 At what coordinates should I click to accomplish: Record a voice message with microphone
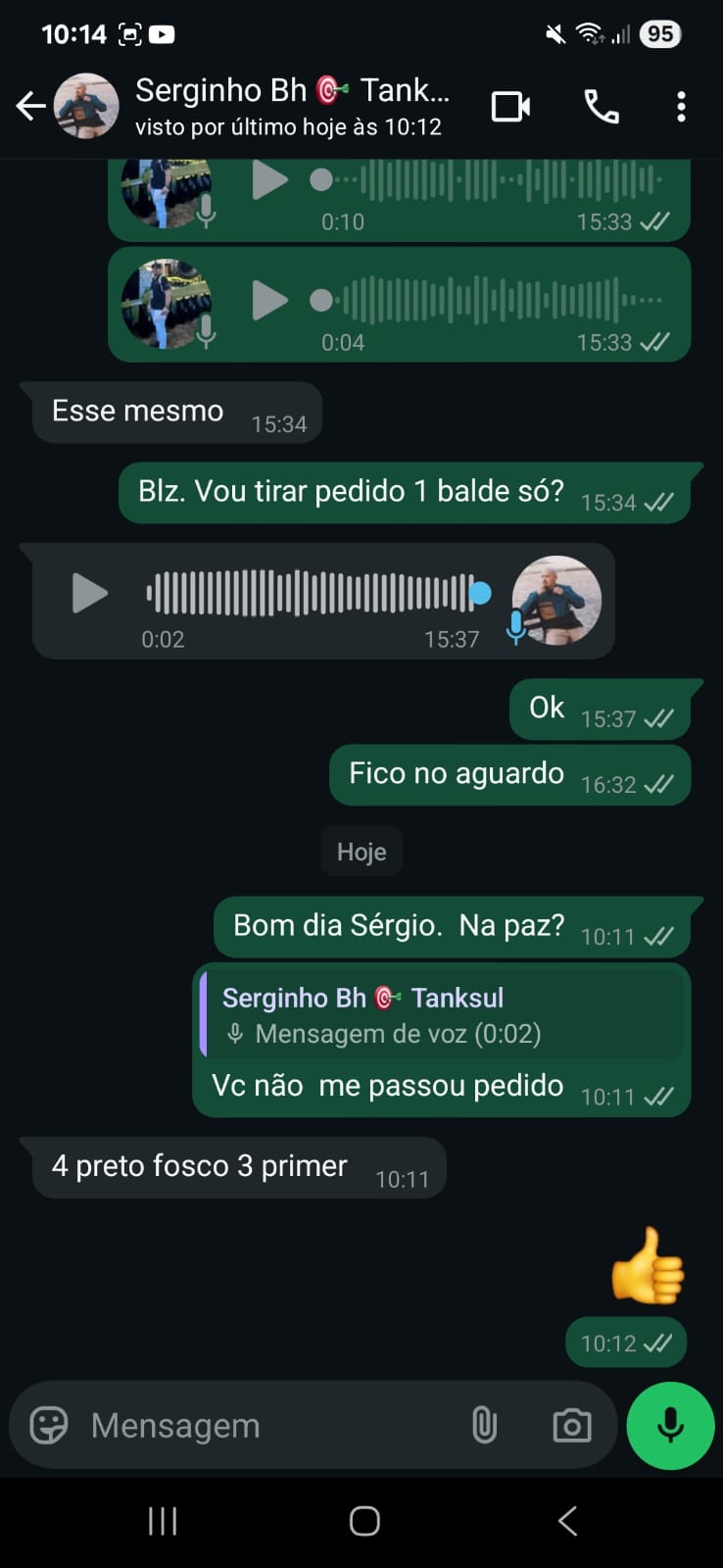coord(670,1425)
